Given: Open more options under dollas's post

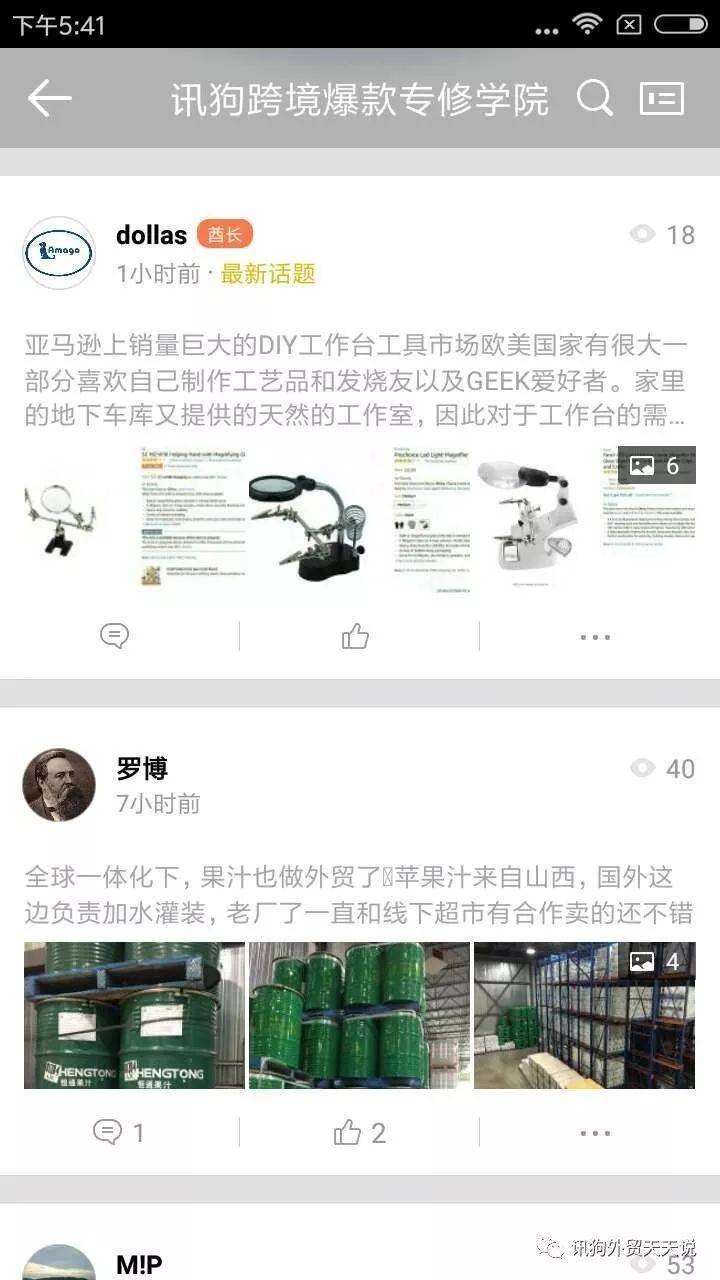Looking at the screenshot, I should 595,636.
